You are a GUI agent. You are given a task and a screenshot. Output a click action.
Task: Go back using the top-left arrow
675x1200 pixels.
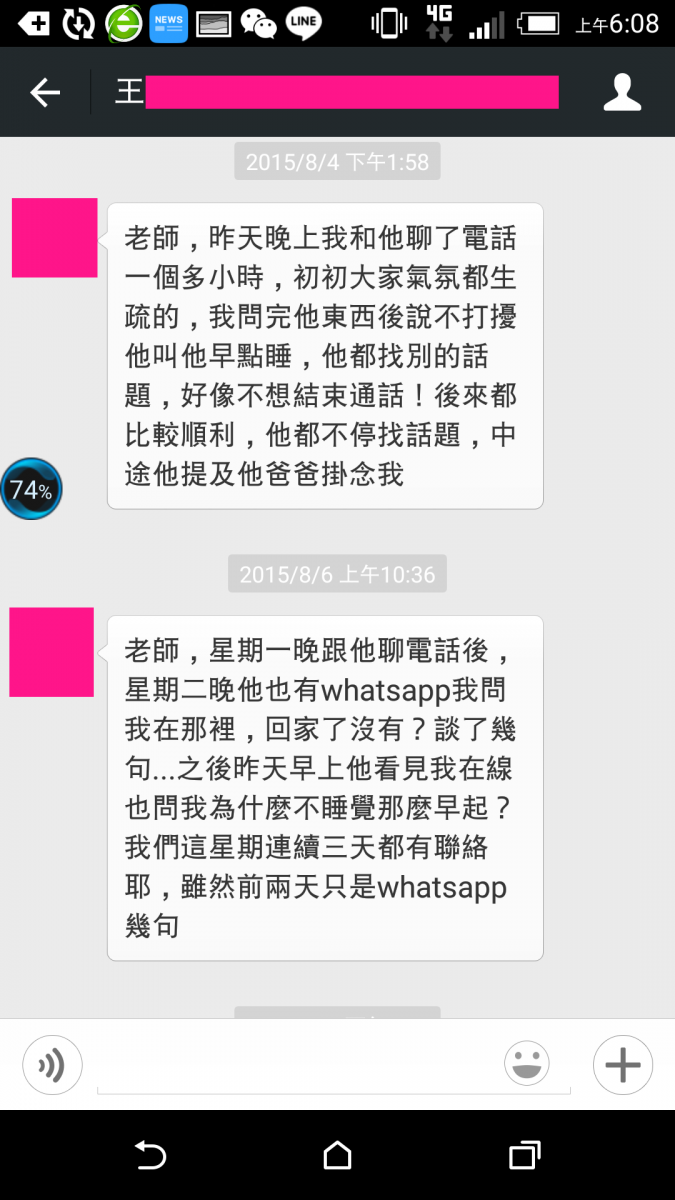tap(45, 93)
